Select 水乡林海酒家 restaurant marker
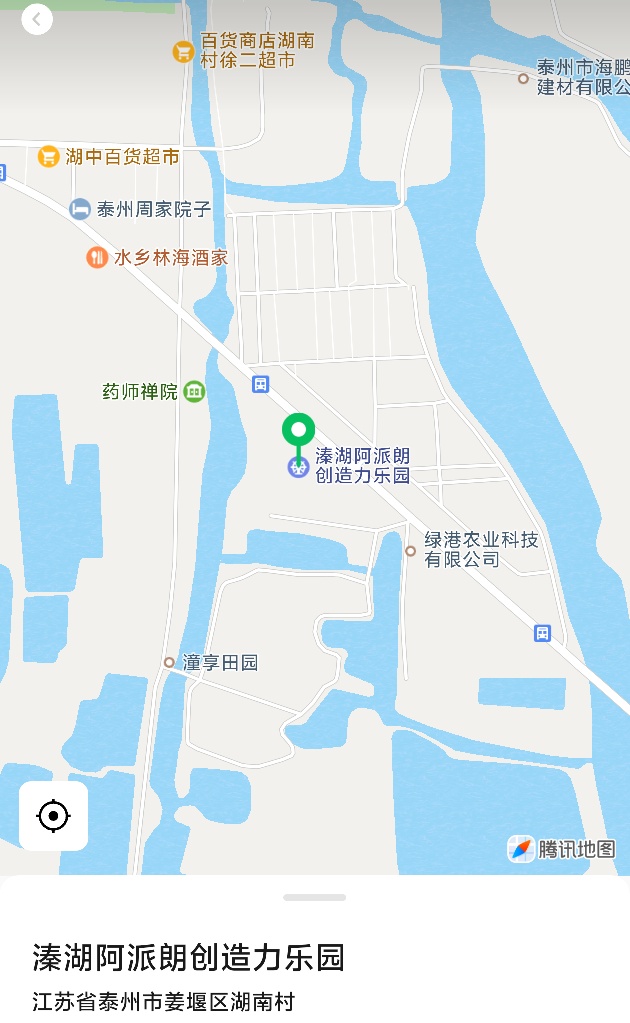 97,257
